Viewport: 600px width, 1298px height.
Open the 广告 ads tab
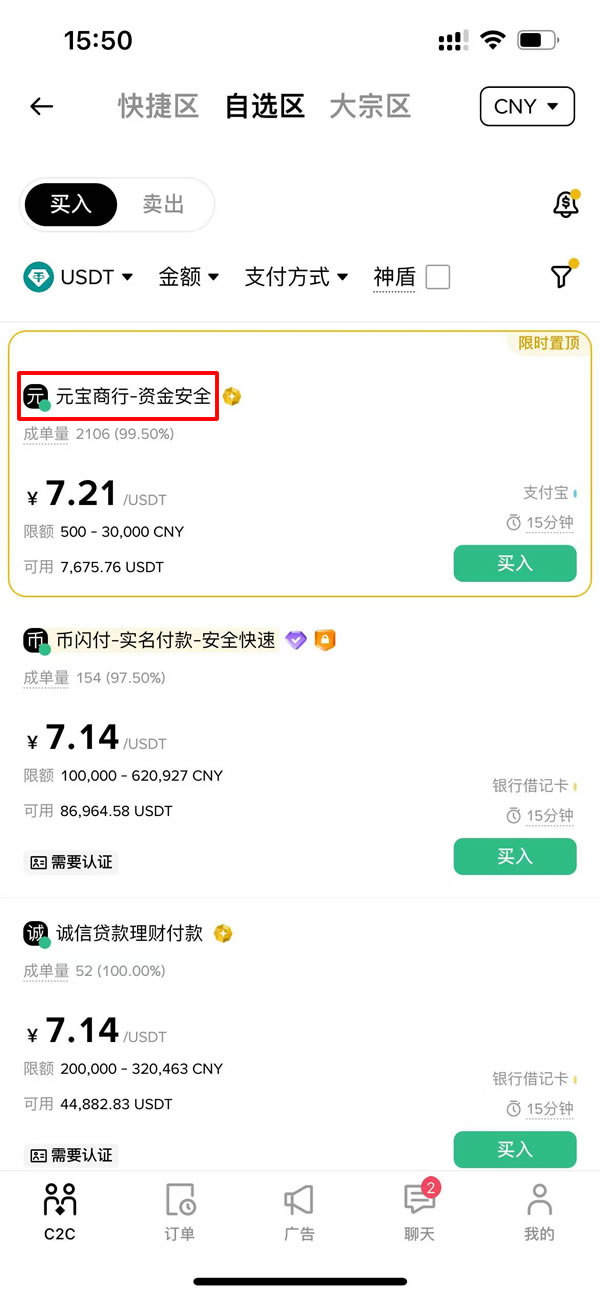[x=299, y=1211]
